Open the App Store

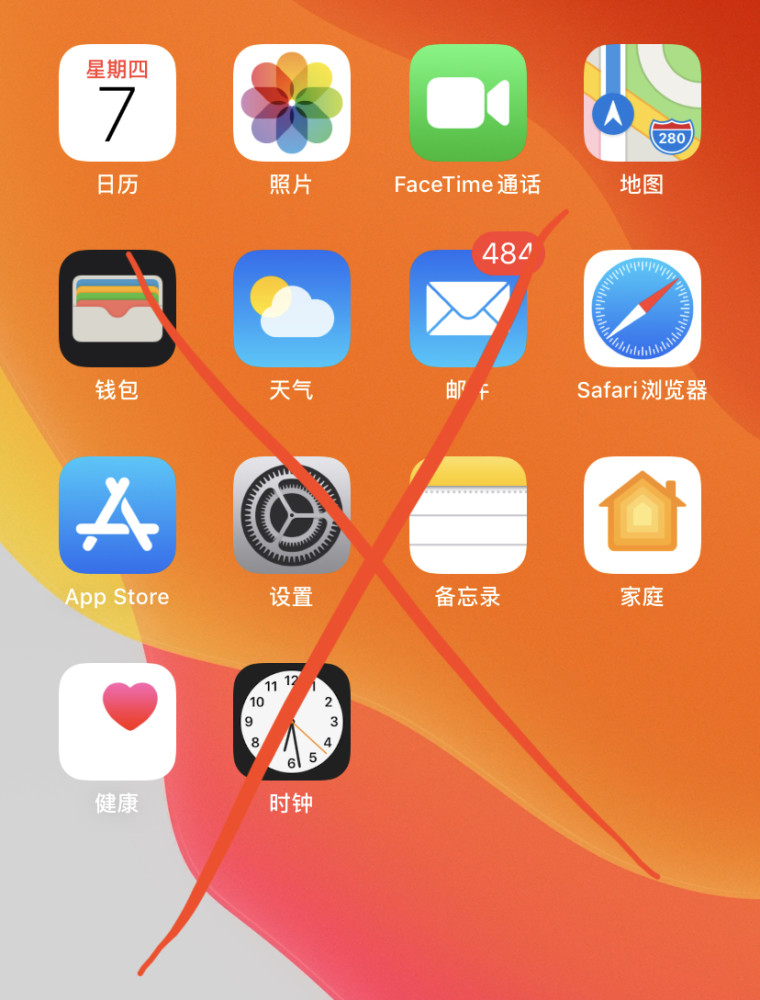[117, 515]
